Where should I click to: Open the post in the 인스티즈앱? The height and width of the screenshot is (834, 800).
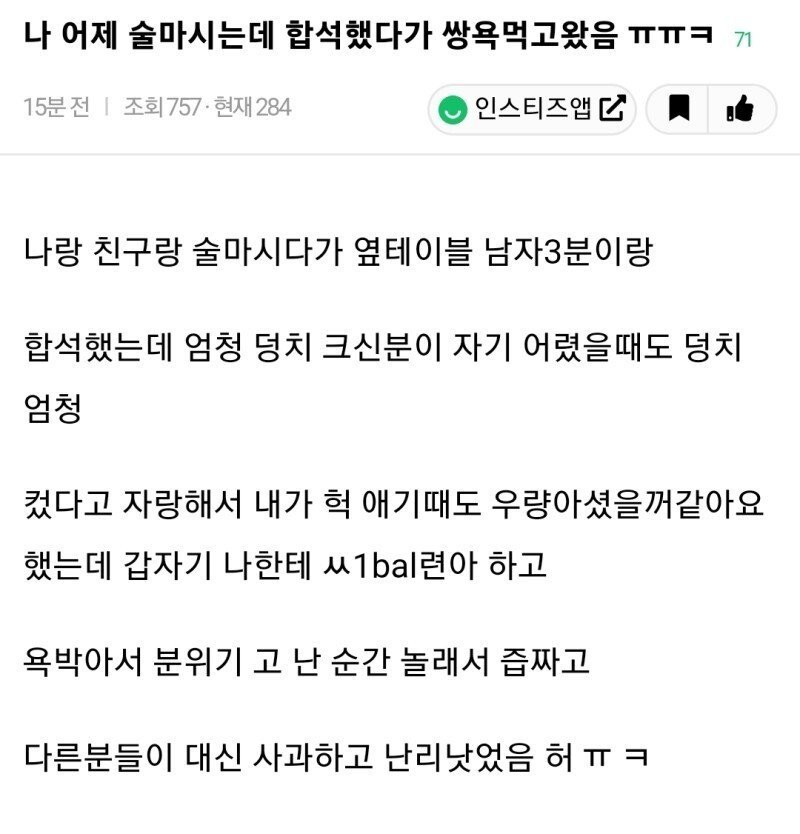pyautogui.click(x=532, y=109)
